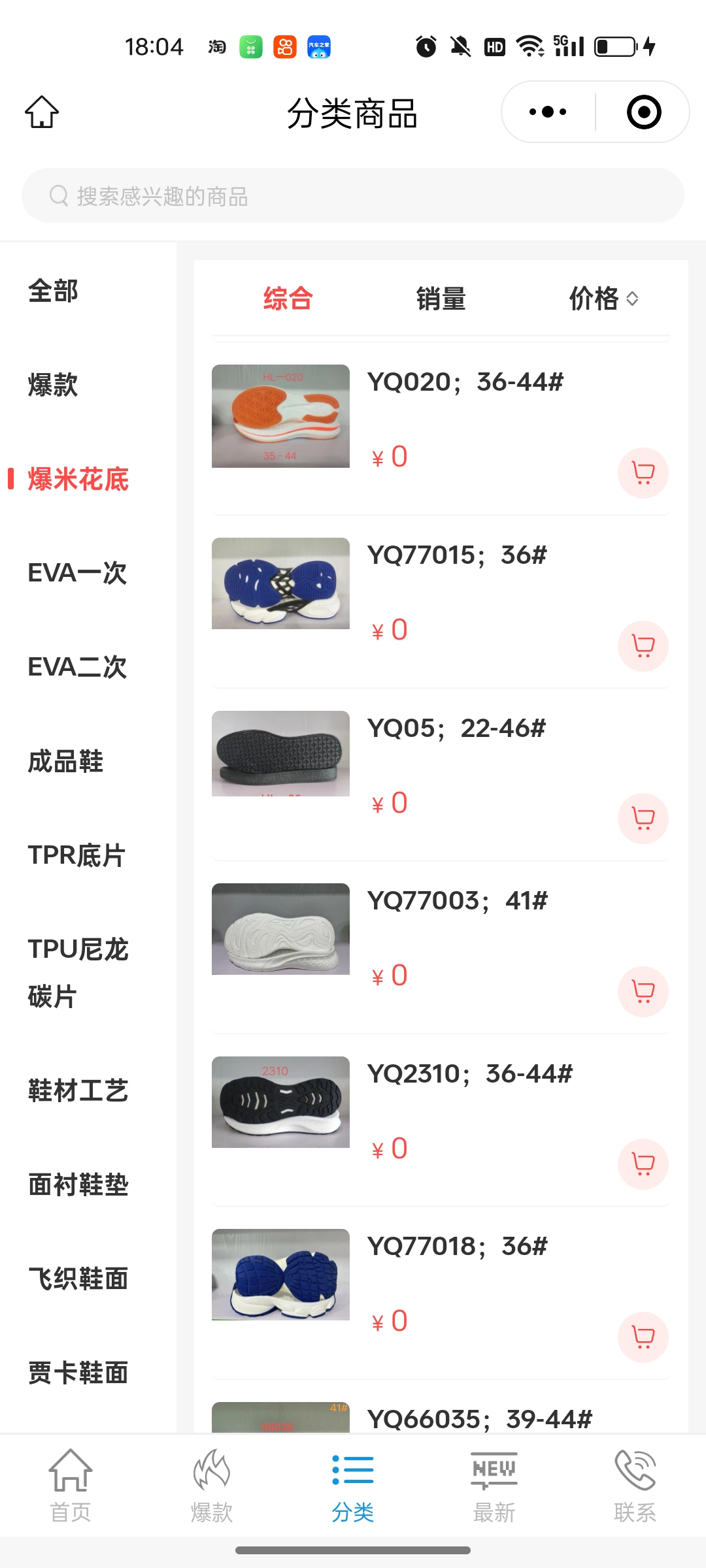Select the 综合 sort tab
Screen dimensions: 706x1568
pyautogui.click(x=288, y=299)
